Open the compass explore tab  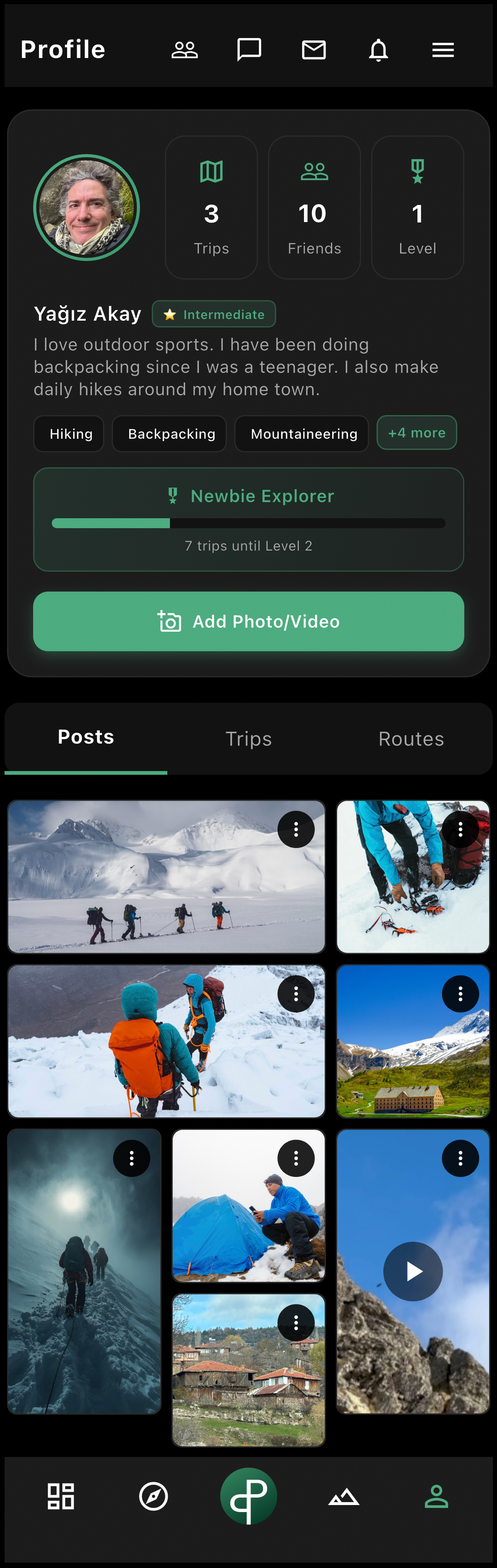(153, 1496)
